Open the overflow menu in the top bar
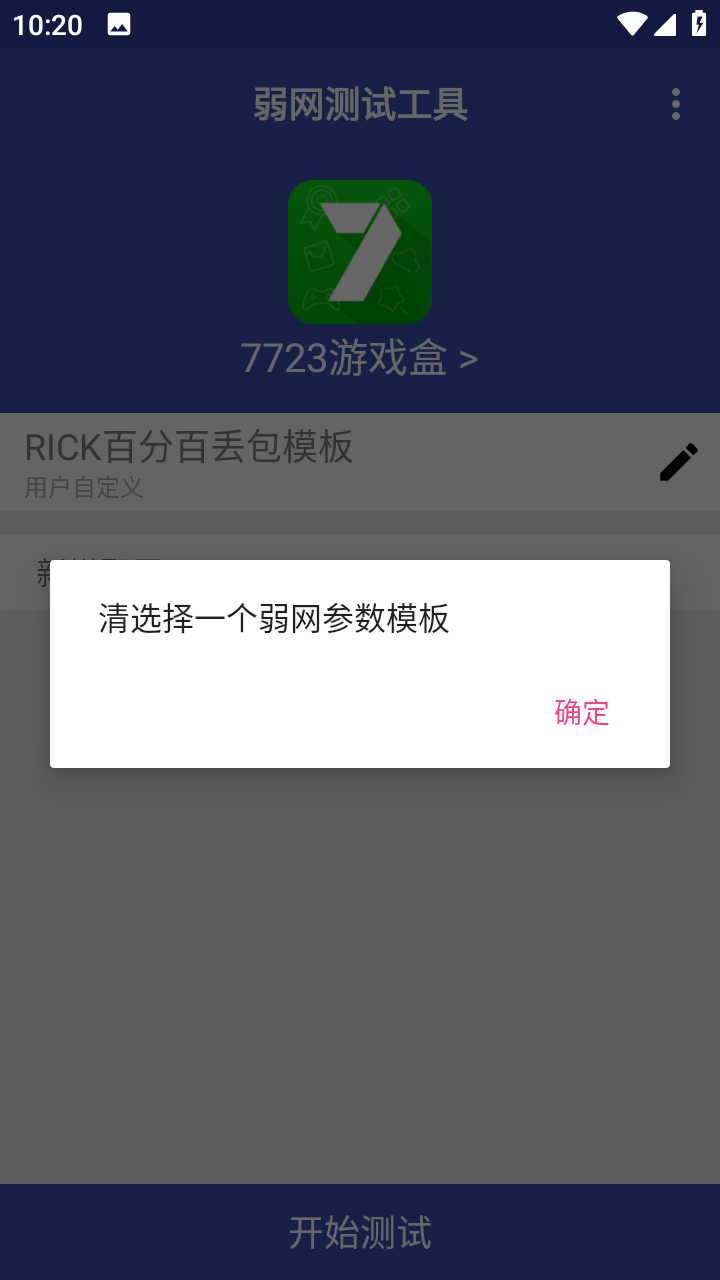The image size is (720, 1280). click(x=675, y=104)
